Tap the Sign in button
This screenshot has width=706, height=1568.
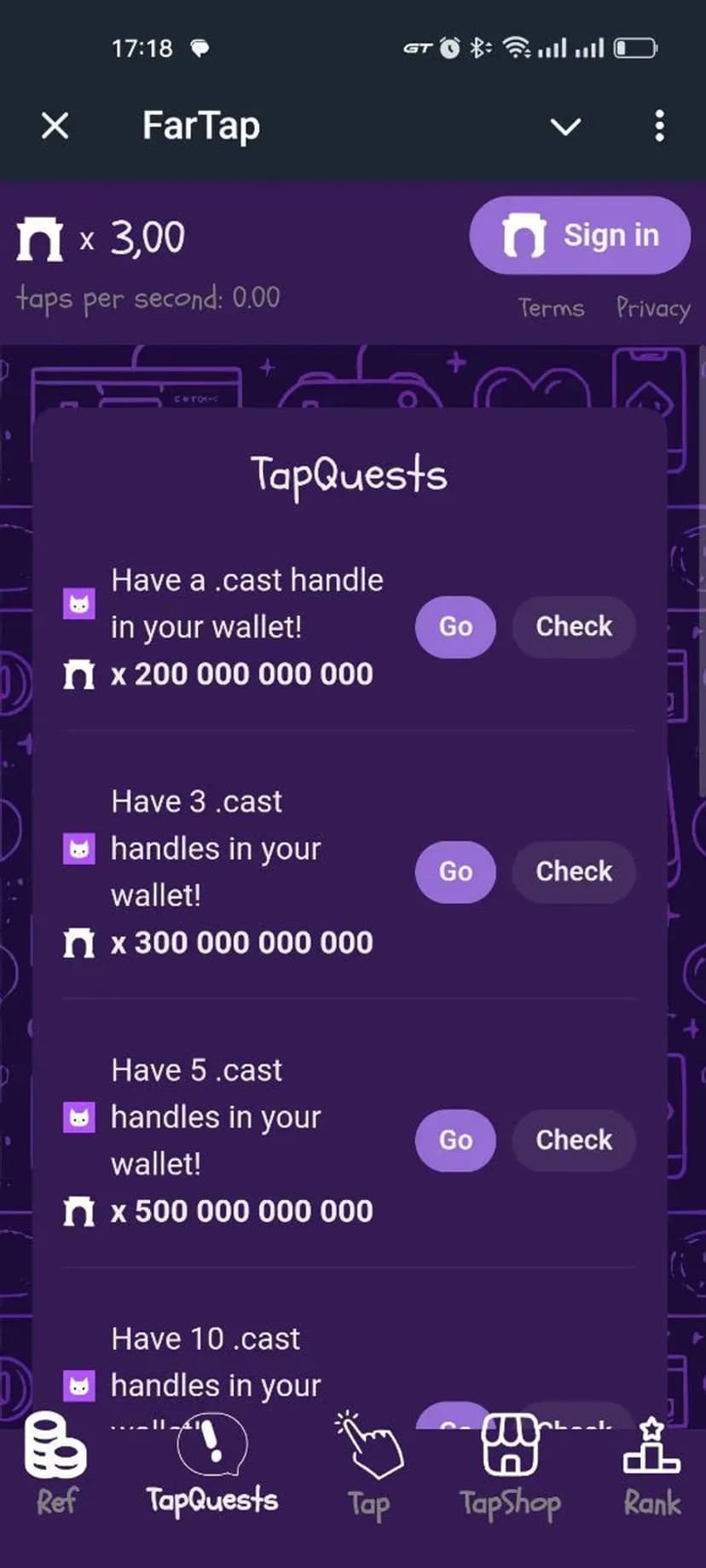pos(580,235)
